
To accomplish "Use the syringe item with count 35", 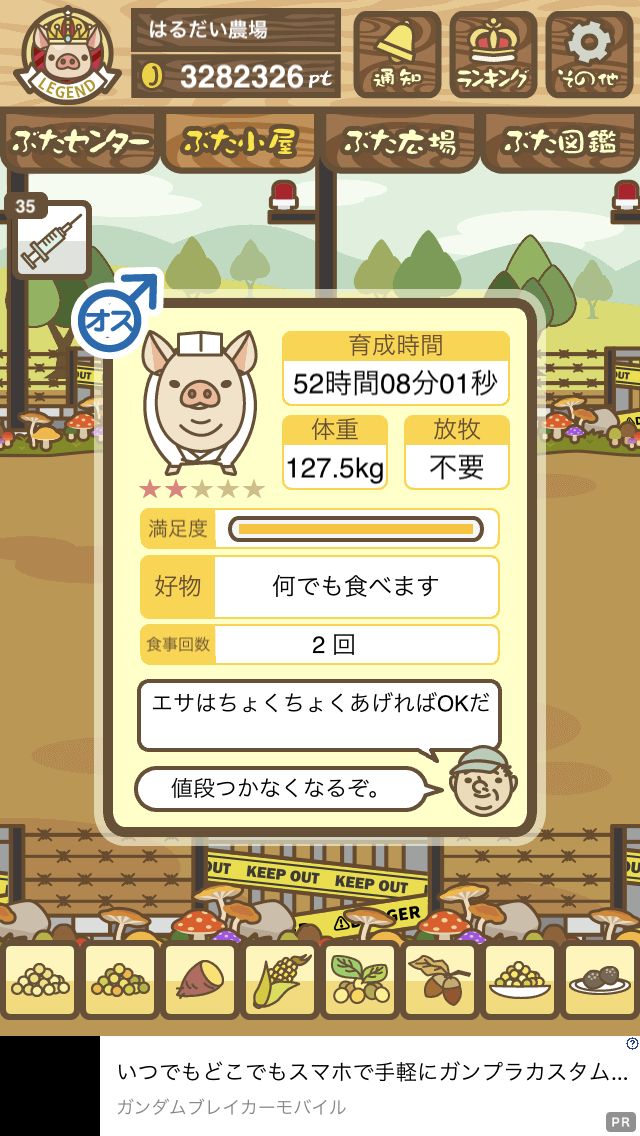I will click(x=51, y=240).
